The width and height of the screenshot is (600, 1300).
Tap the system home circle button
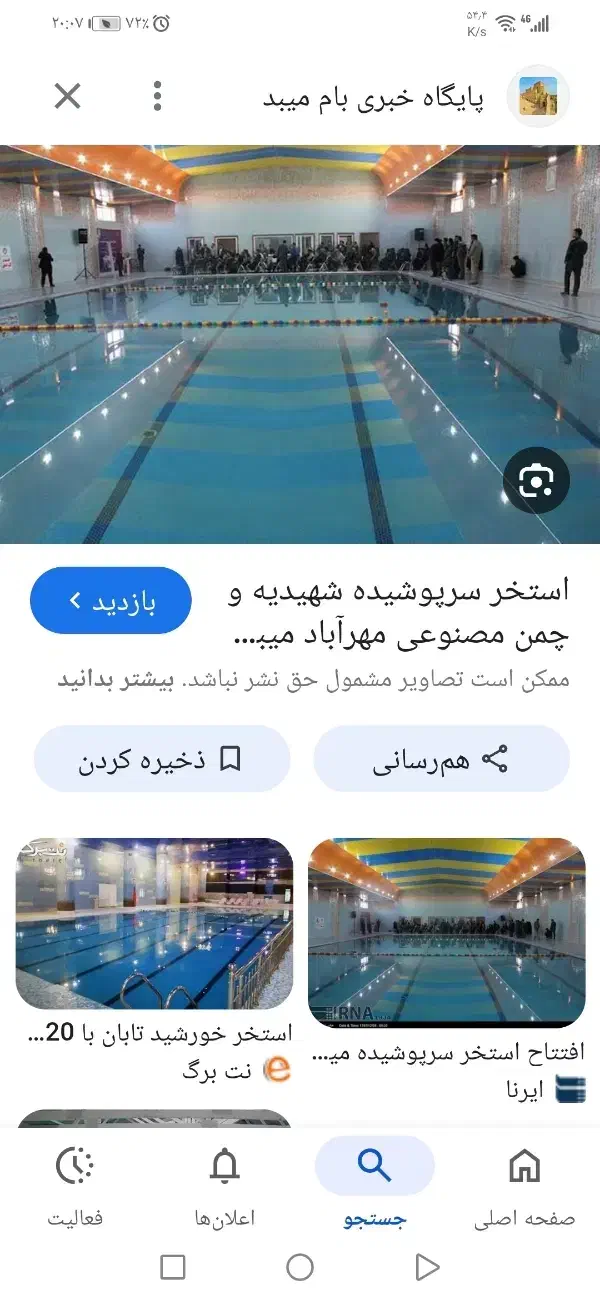coord(300,1267)
